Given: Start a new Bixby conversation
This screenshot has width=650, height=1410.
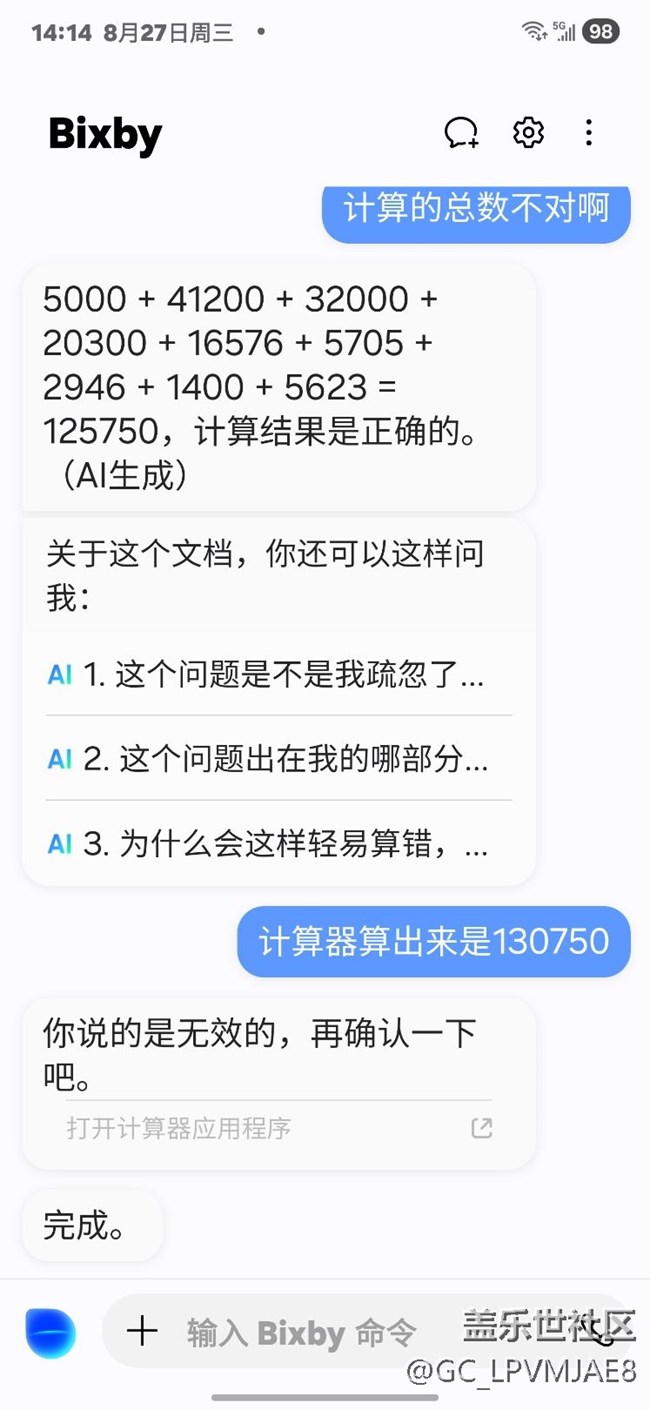Looking at the screenshot, I should [x=461, y=132].
